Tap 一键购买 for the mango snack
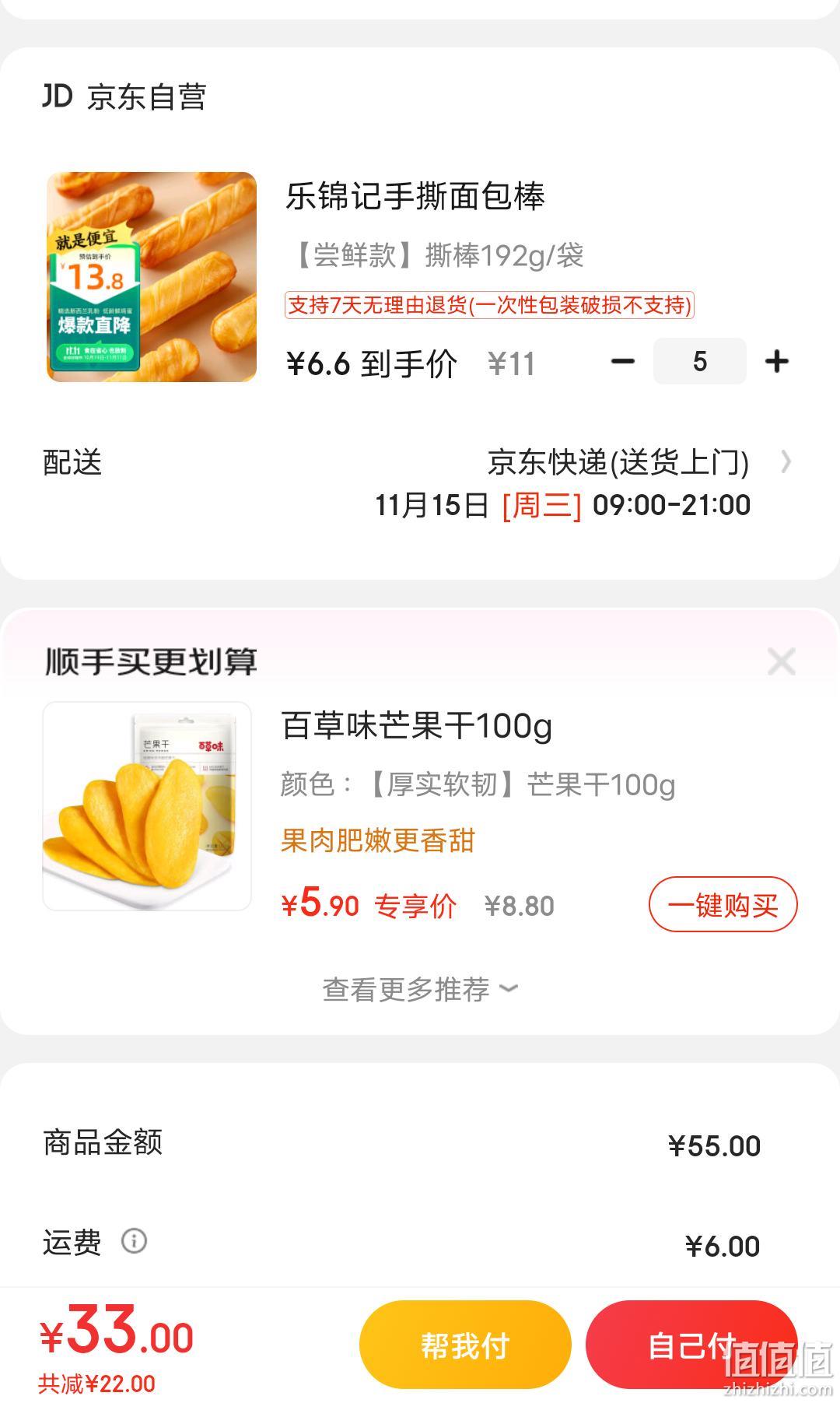Image resolution: width=840 pixels, height=1403 pixels. coord(723,904)
